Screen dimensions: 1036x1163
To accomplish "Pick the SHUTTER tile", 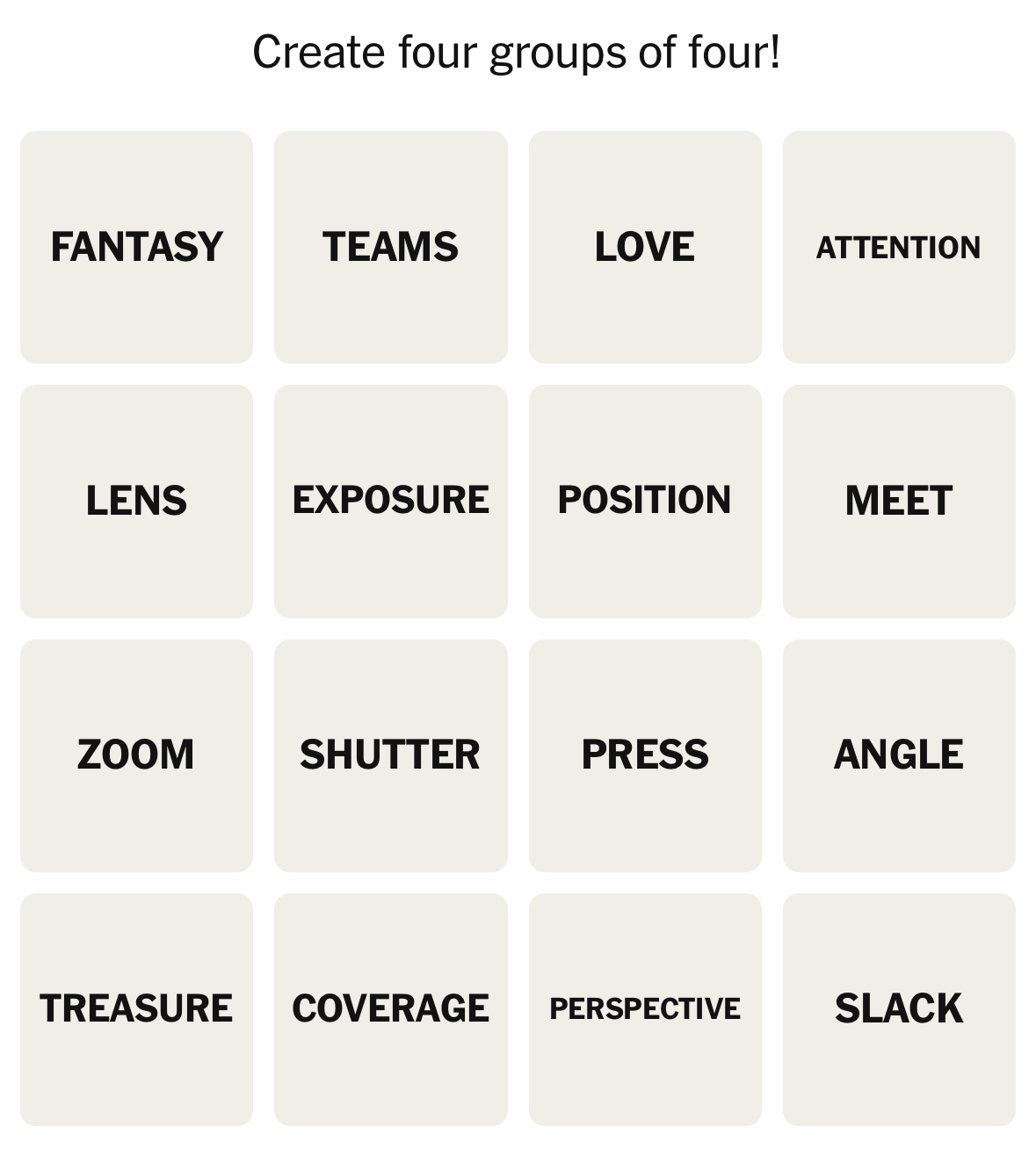I will tap(390, 755).
